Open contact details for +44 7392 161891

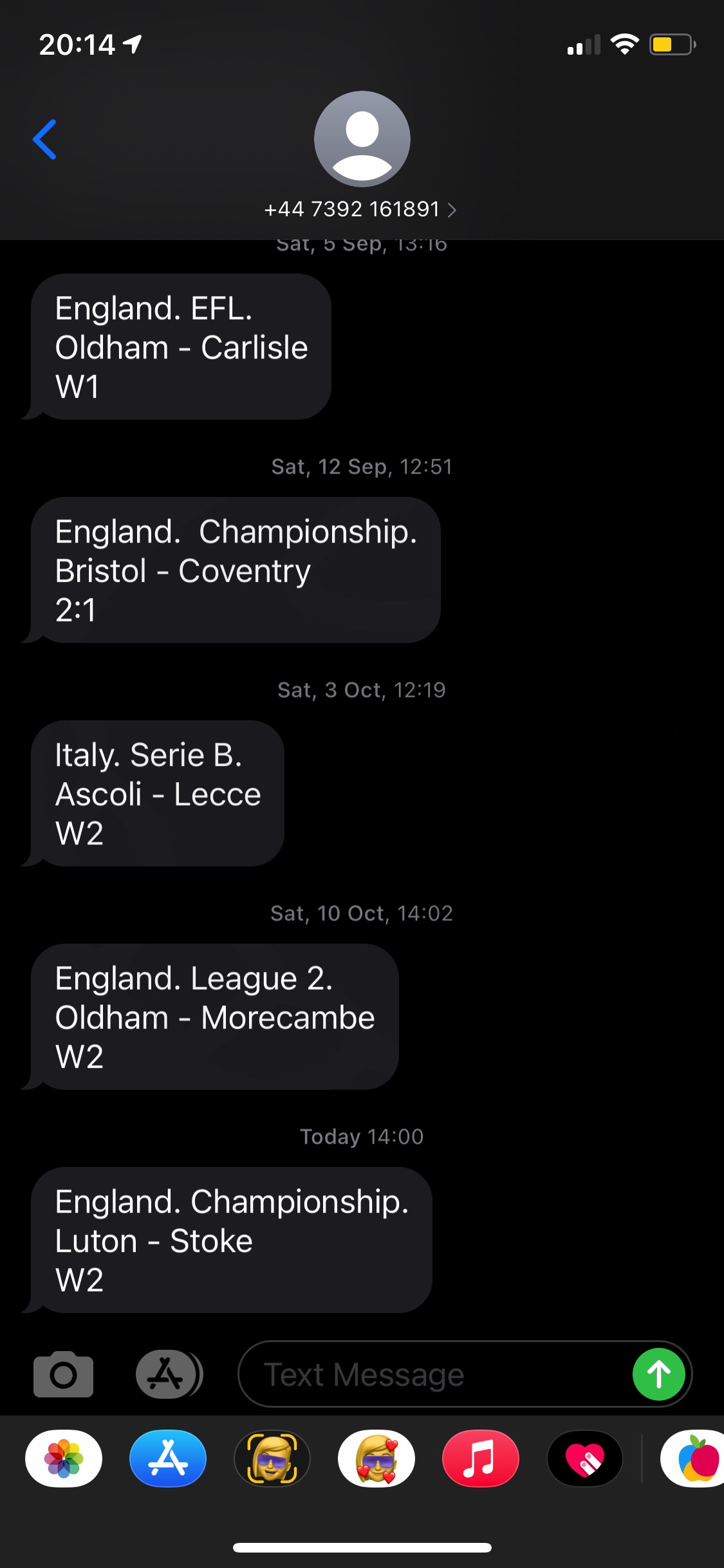click(x=361, y=209)
